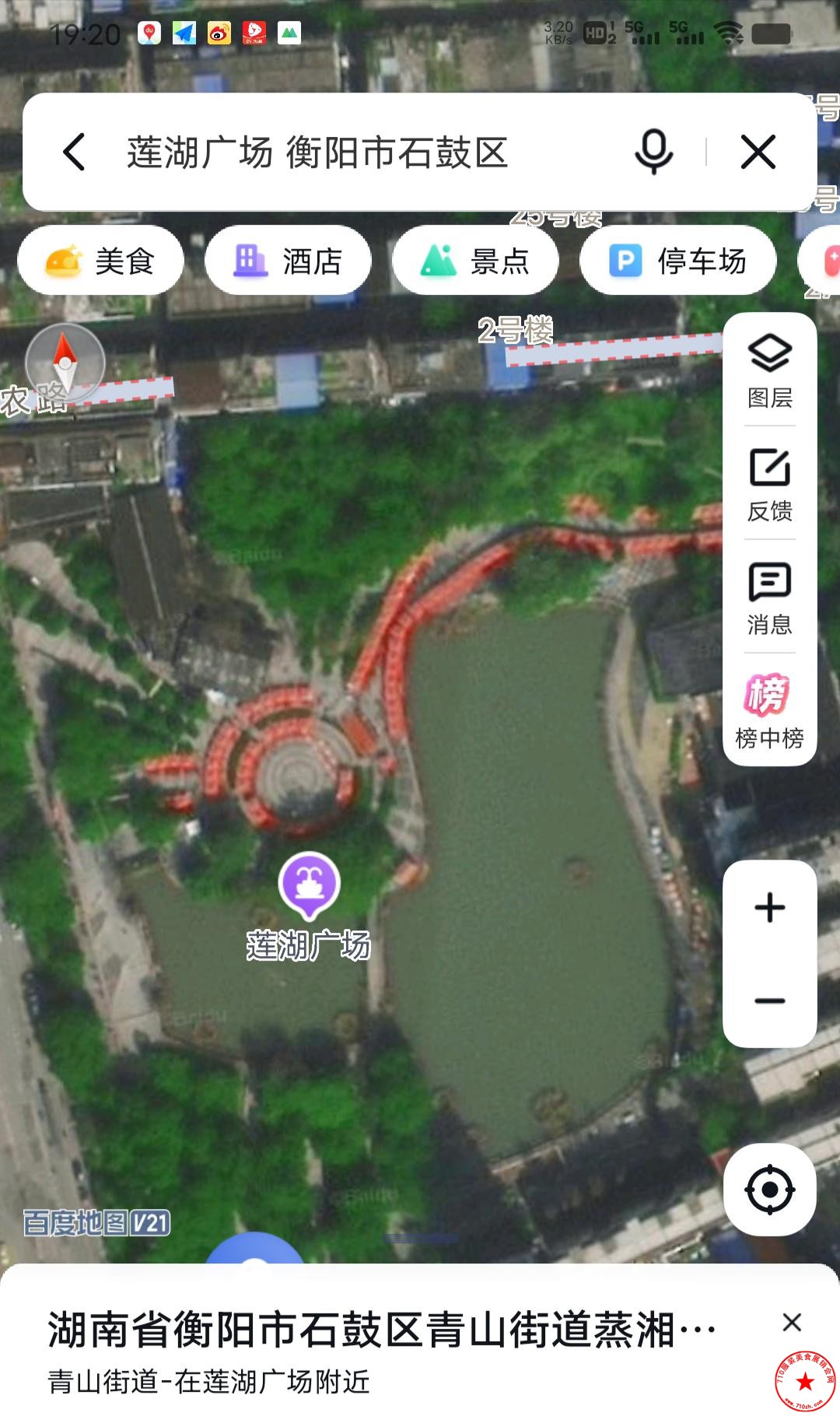Select the 停车场 category chip
This screenshot has width=840, height=1416.
[x=677, y=261]
